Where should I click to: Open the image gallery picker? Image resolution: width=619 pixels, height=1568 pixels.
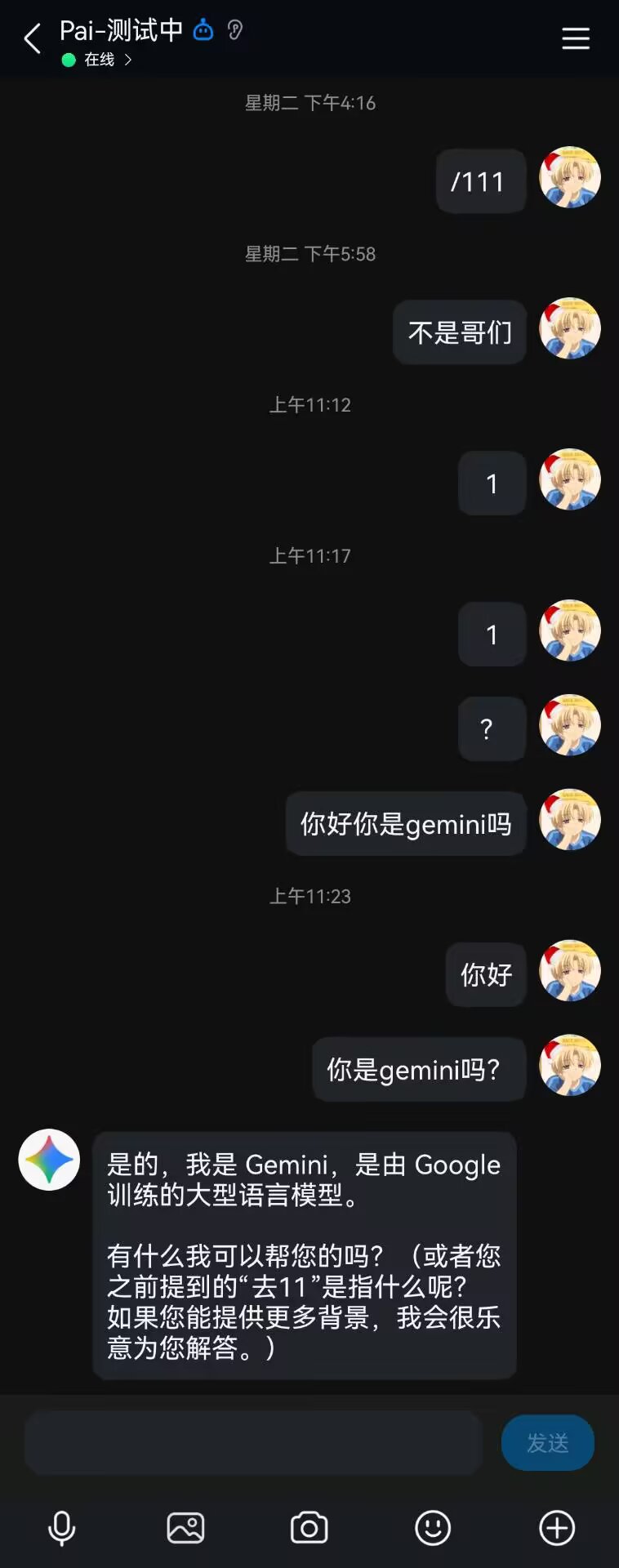(185, 1528)
